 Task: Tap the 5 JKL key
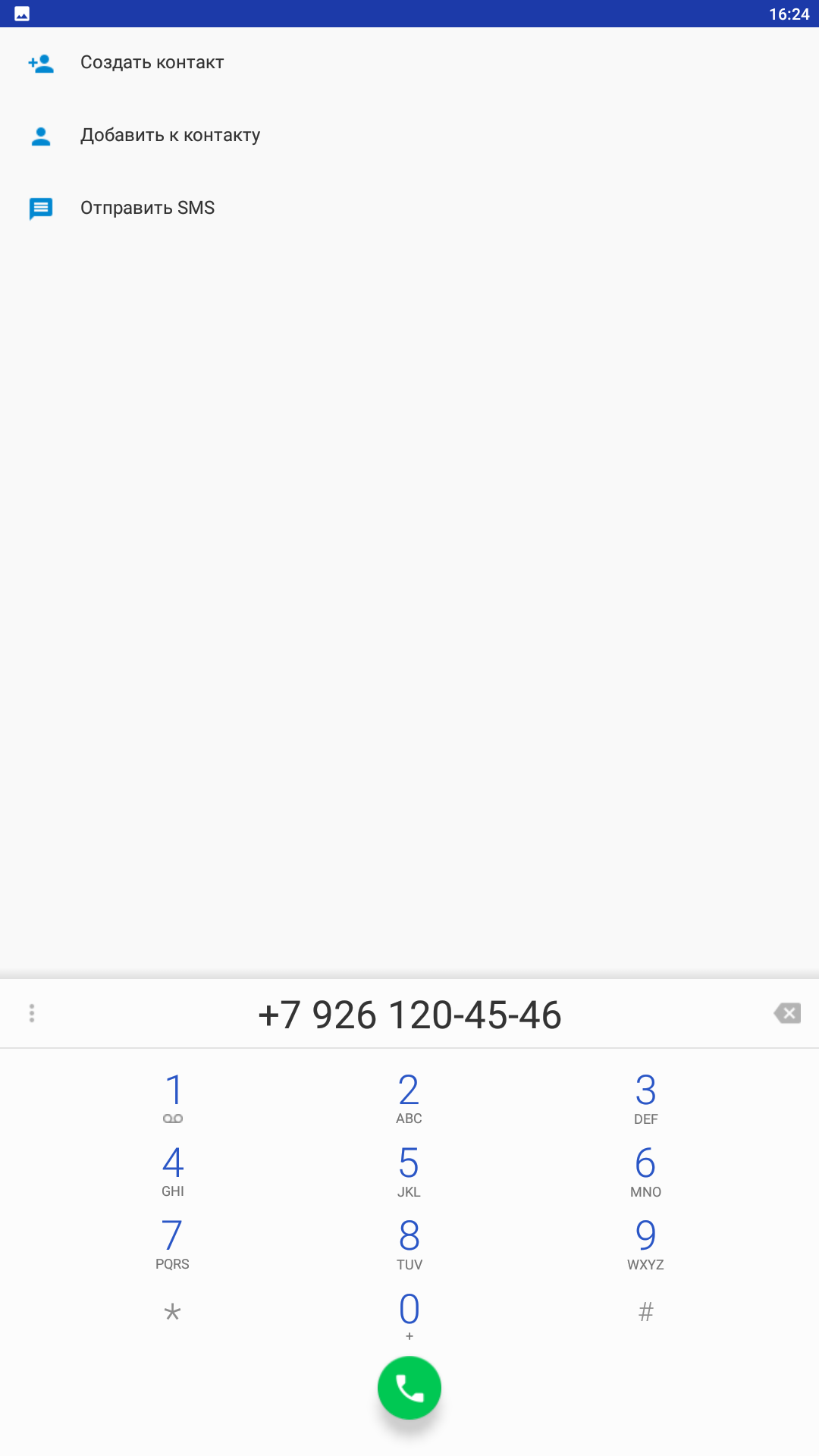tap(409, 1169)
